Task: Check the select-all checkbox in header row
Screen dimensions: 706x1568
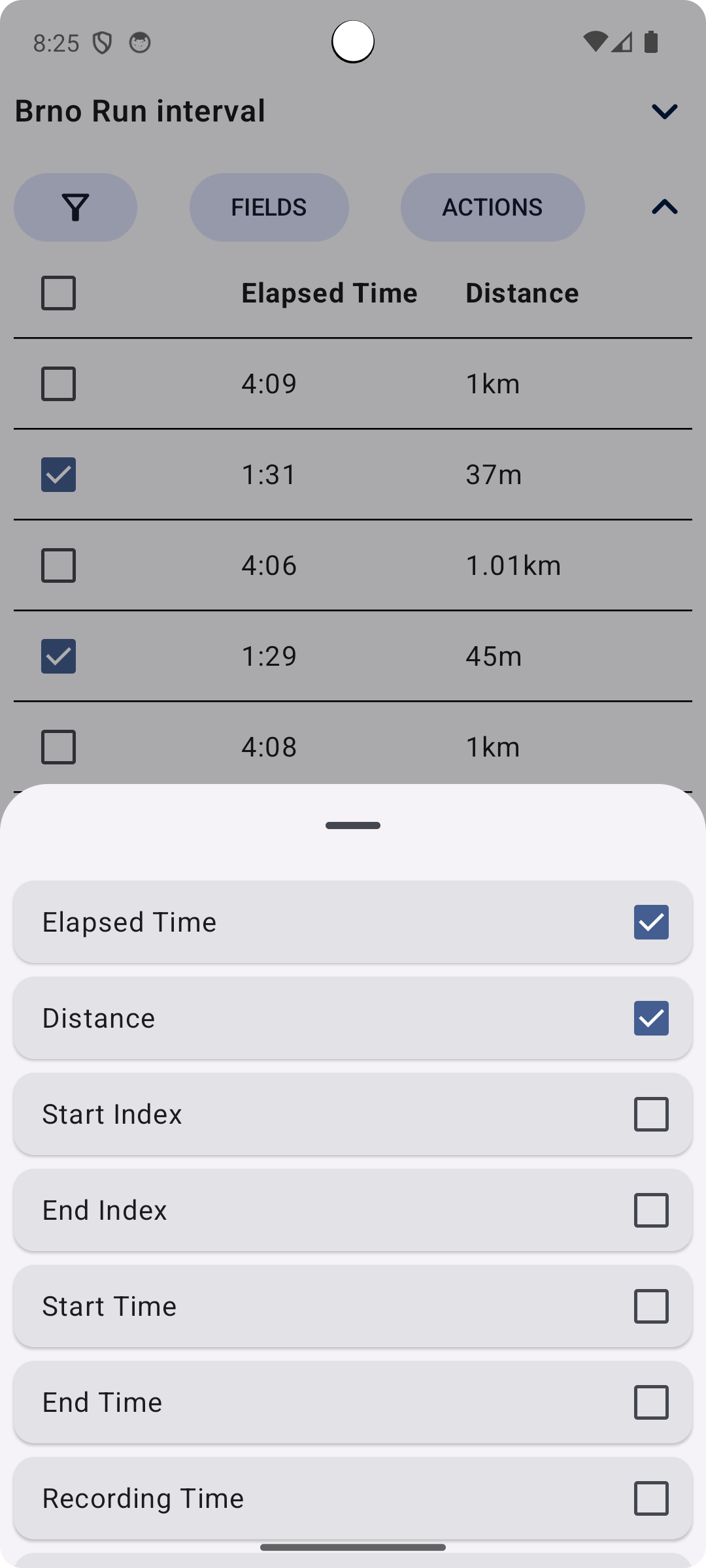Action: click(58, 293)
